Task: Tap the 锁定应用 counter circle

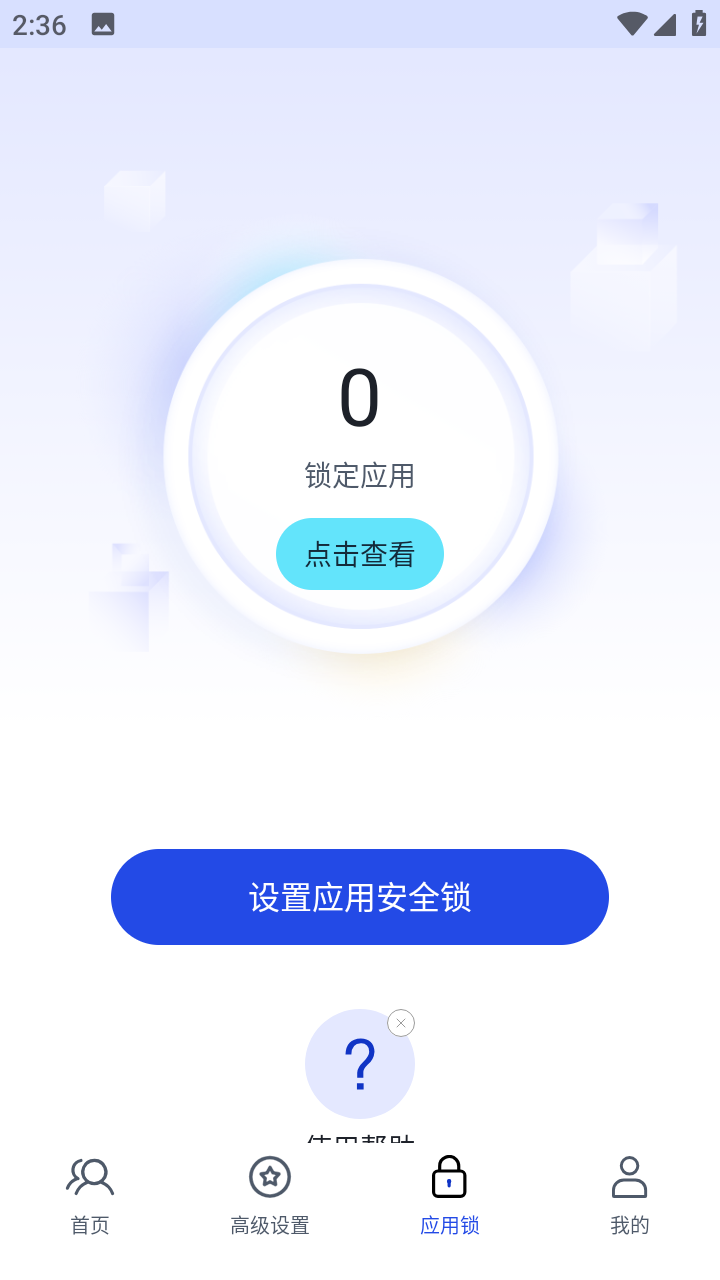Action: click(x=360, y=475)
